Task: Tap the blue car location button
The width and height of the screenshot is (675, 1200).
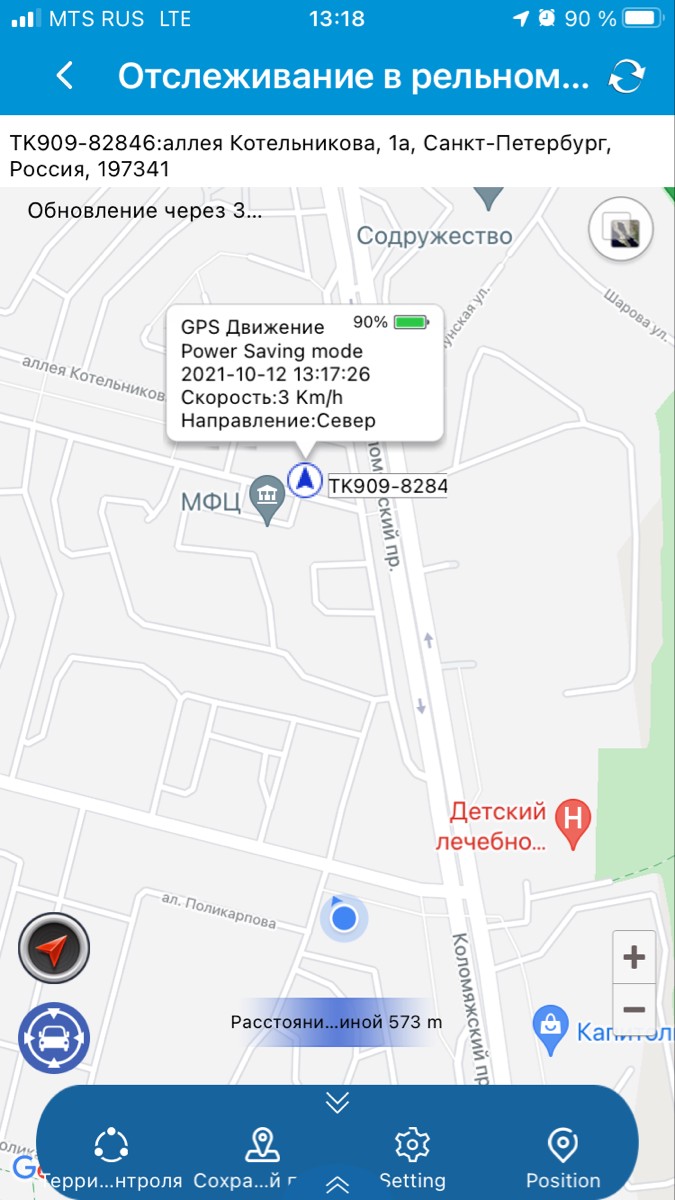Action: click(x=54, y=1038)
